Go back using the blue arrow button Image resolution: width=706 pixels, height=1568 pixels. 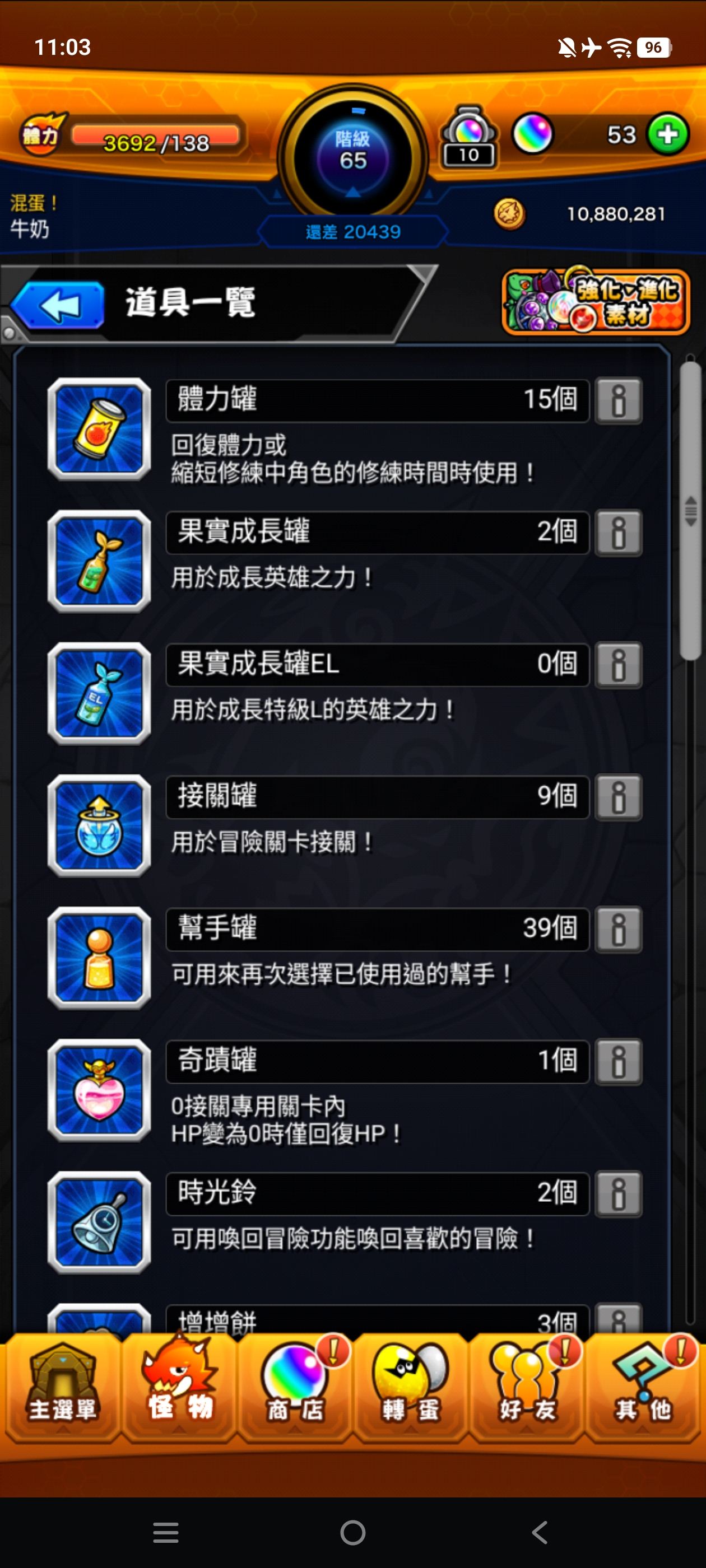coord(58,305)
